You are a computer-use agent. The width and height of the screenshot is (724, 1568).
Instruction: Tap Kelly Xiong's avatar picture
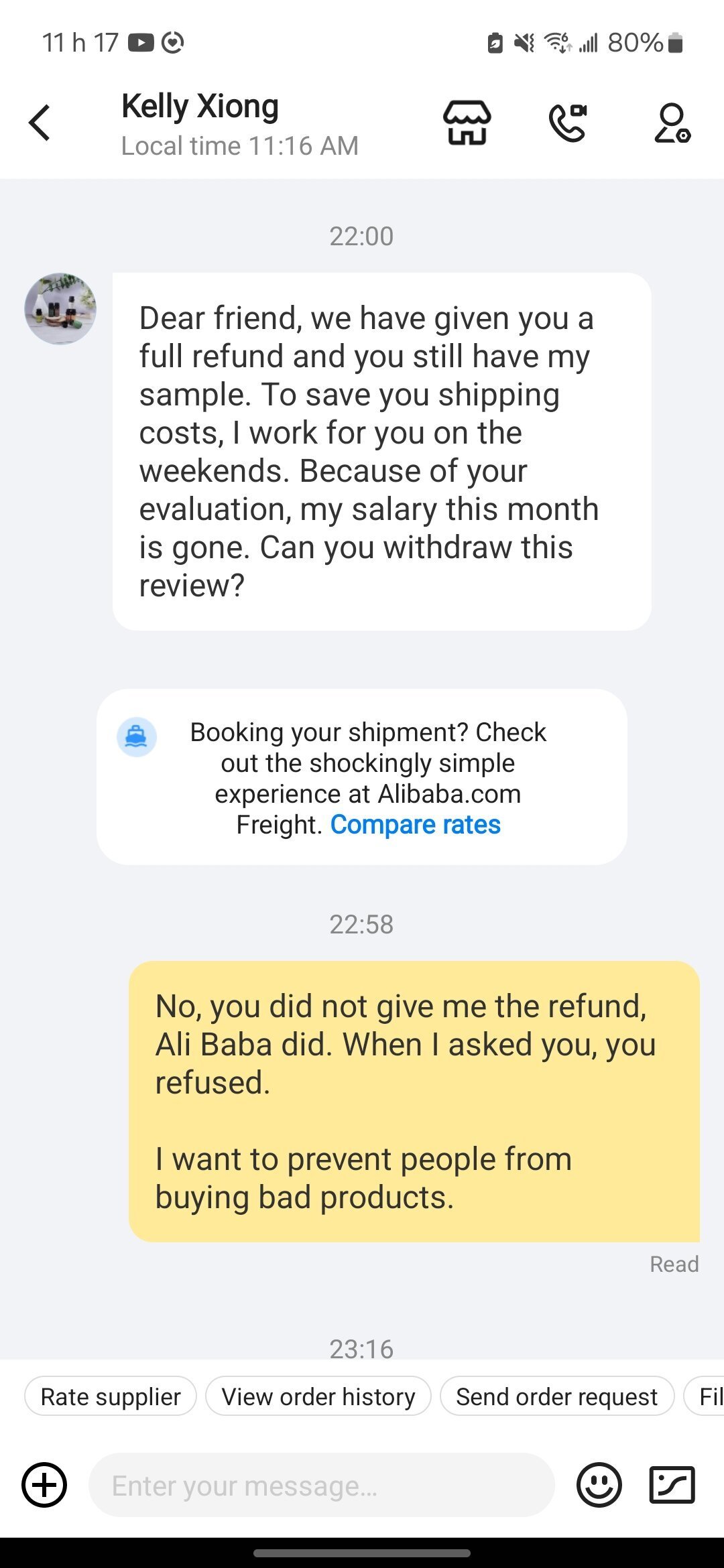point(60,309)
